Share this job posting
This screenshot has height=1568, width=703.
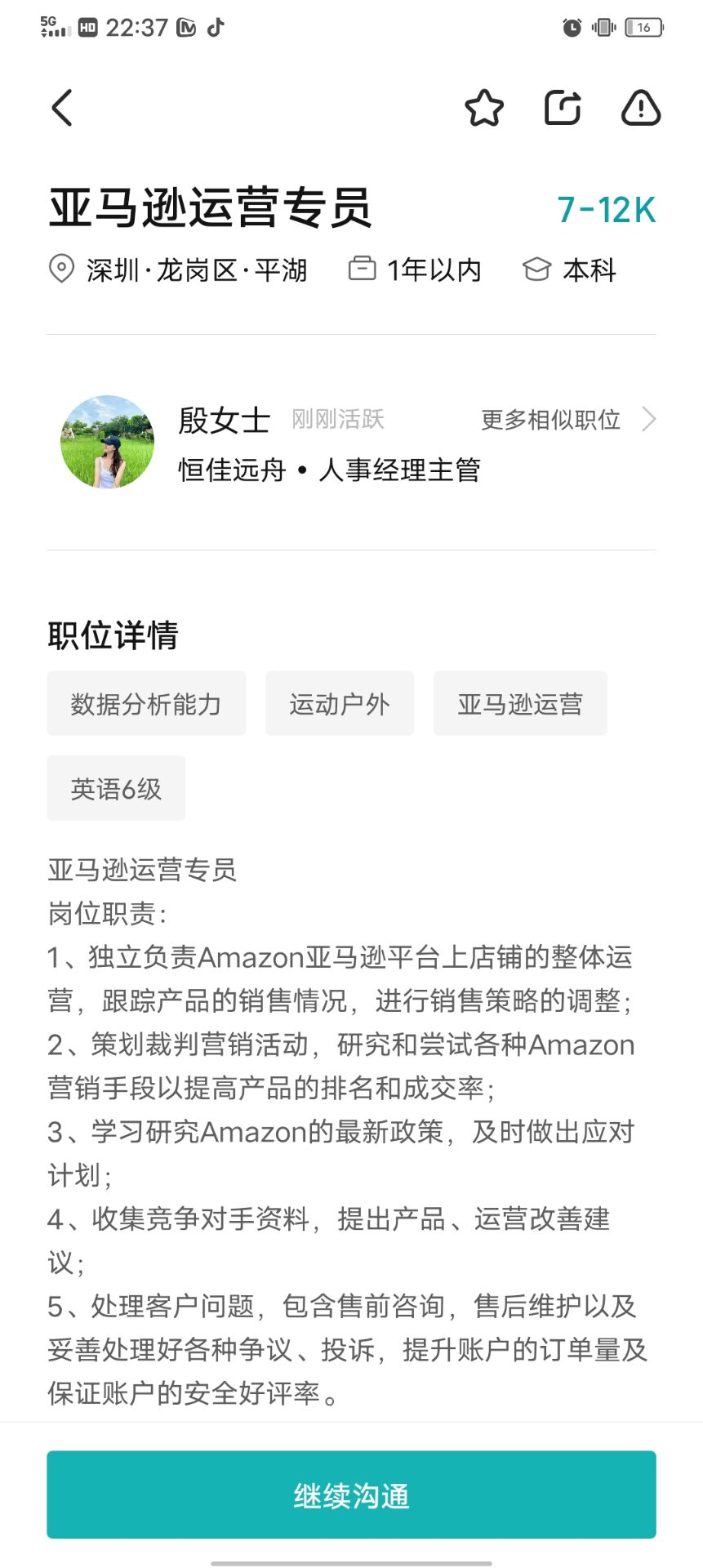coord(563,108)
